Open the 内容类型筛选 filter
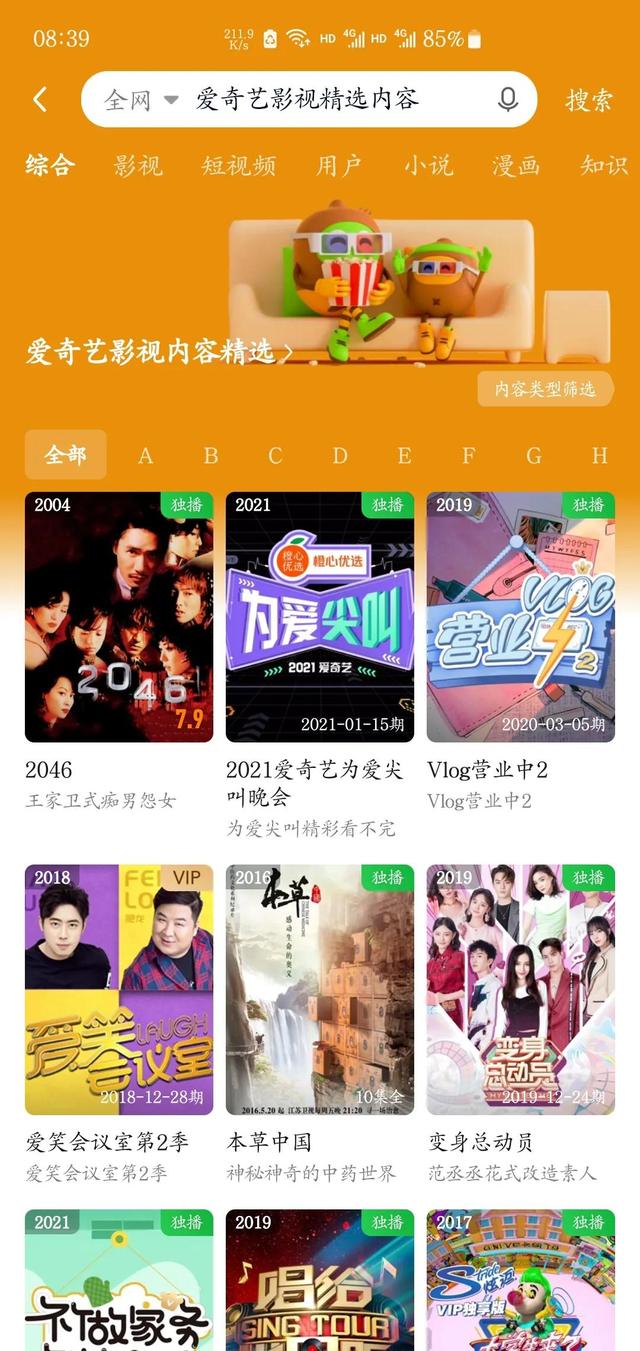This screenshot has width=640, height=1351. (x=545, y=389)
